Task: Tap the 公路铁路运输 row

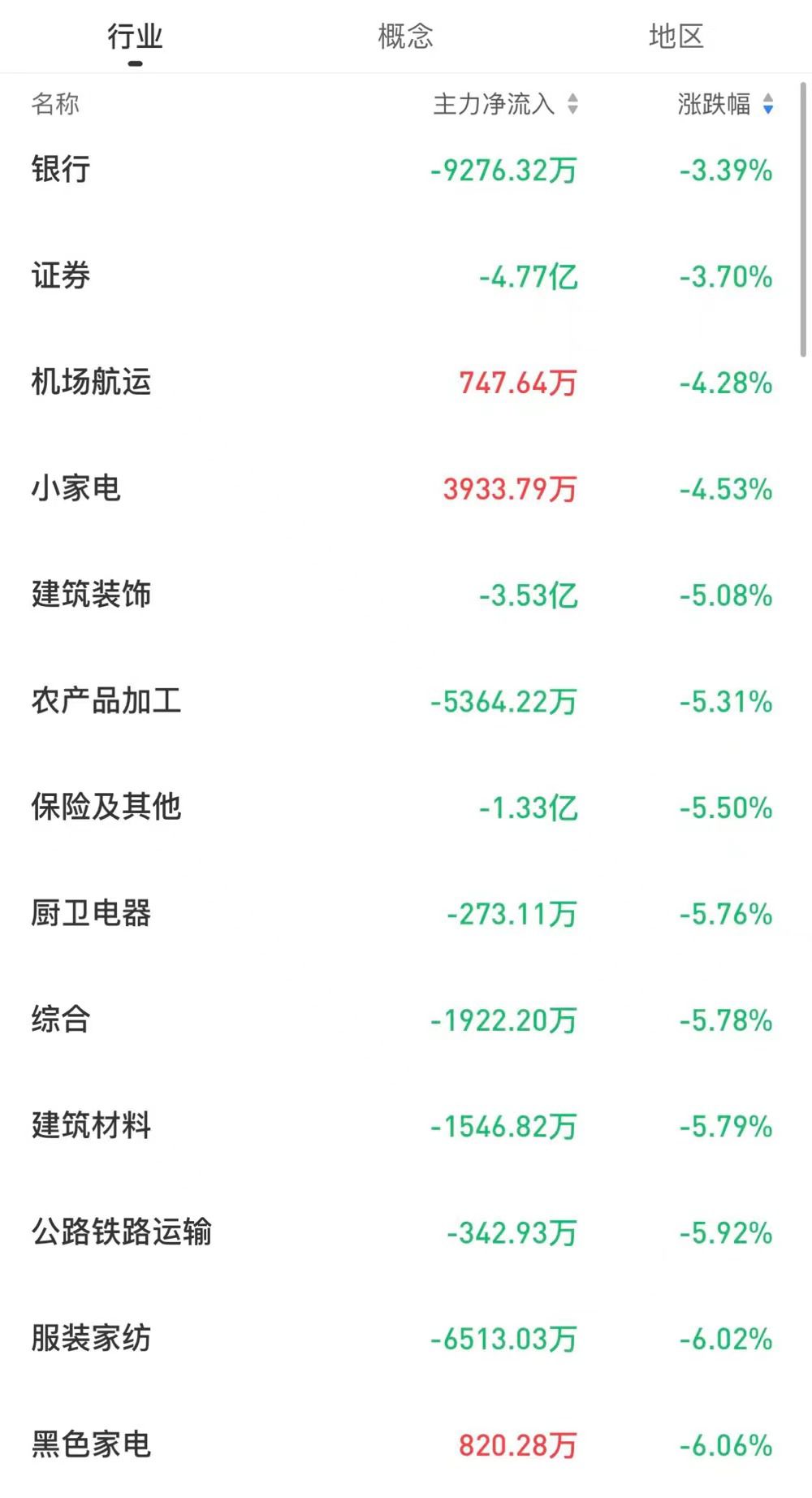Action: 402,1232
